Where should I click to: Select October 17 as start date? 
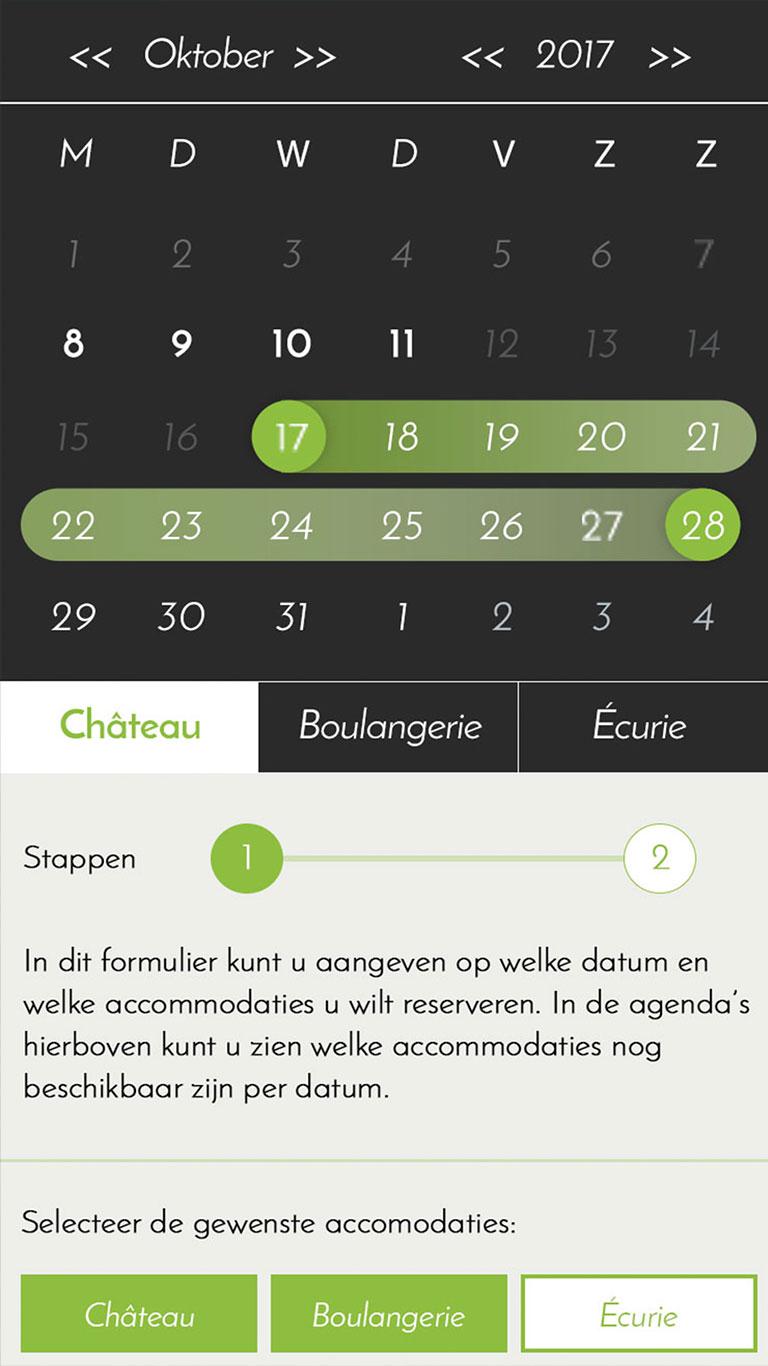[290, 437]
